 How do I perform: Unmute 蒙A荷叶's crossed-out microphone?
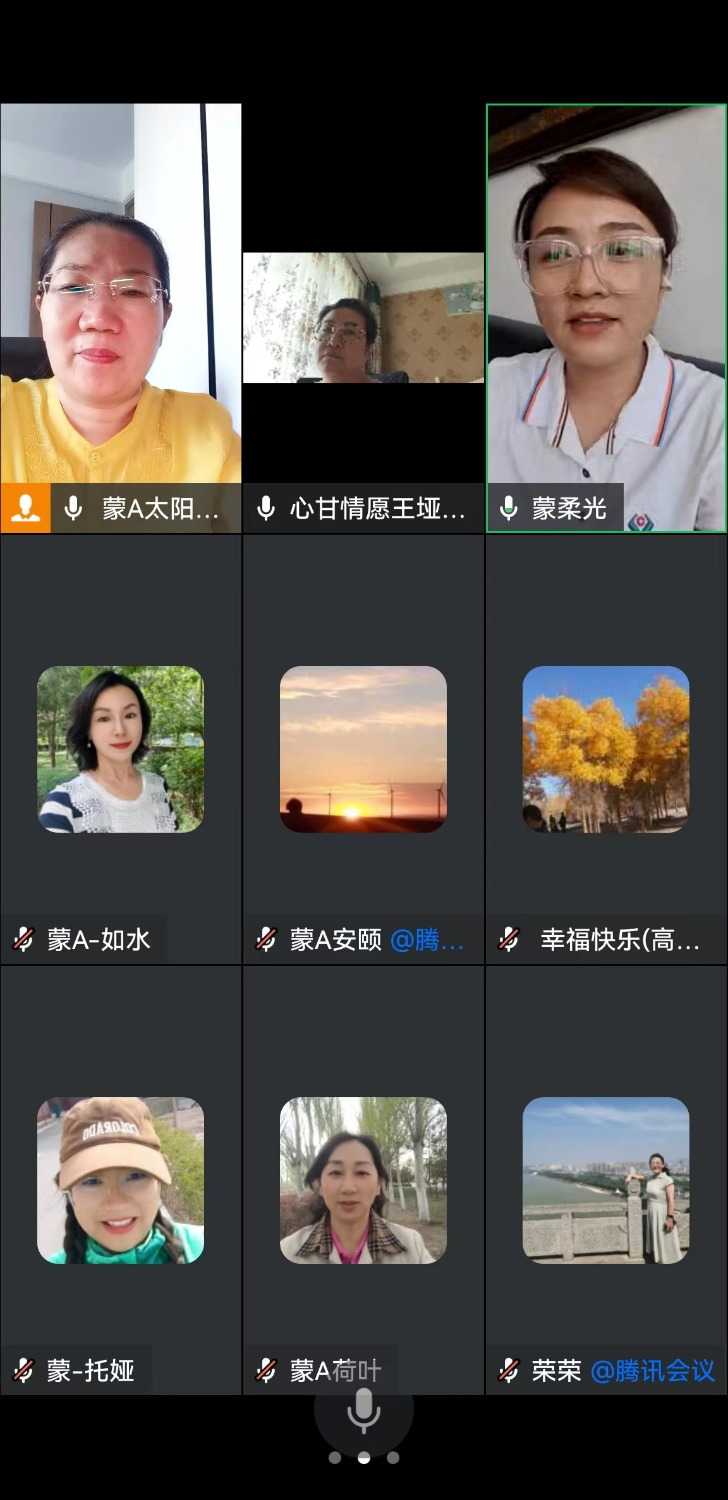pyautogui.click(x=265, y=1372)
